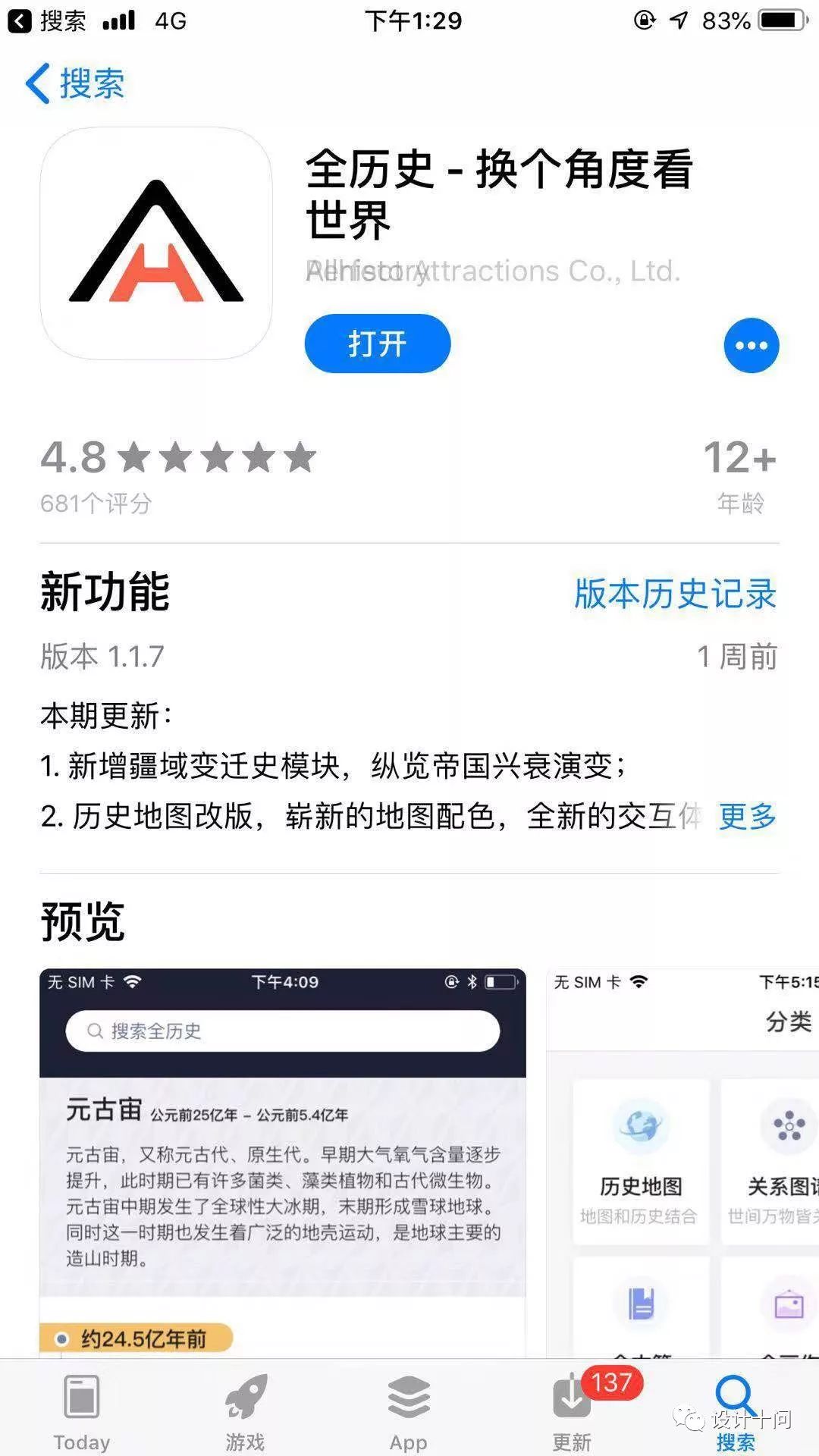This screenshot has height=1456, width=819.
Task: Switch to the 游戏 tab
Action: coord(245,1412)
